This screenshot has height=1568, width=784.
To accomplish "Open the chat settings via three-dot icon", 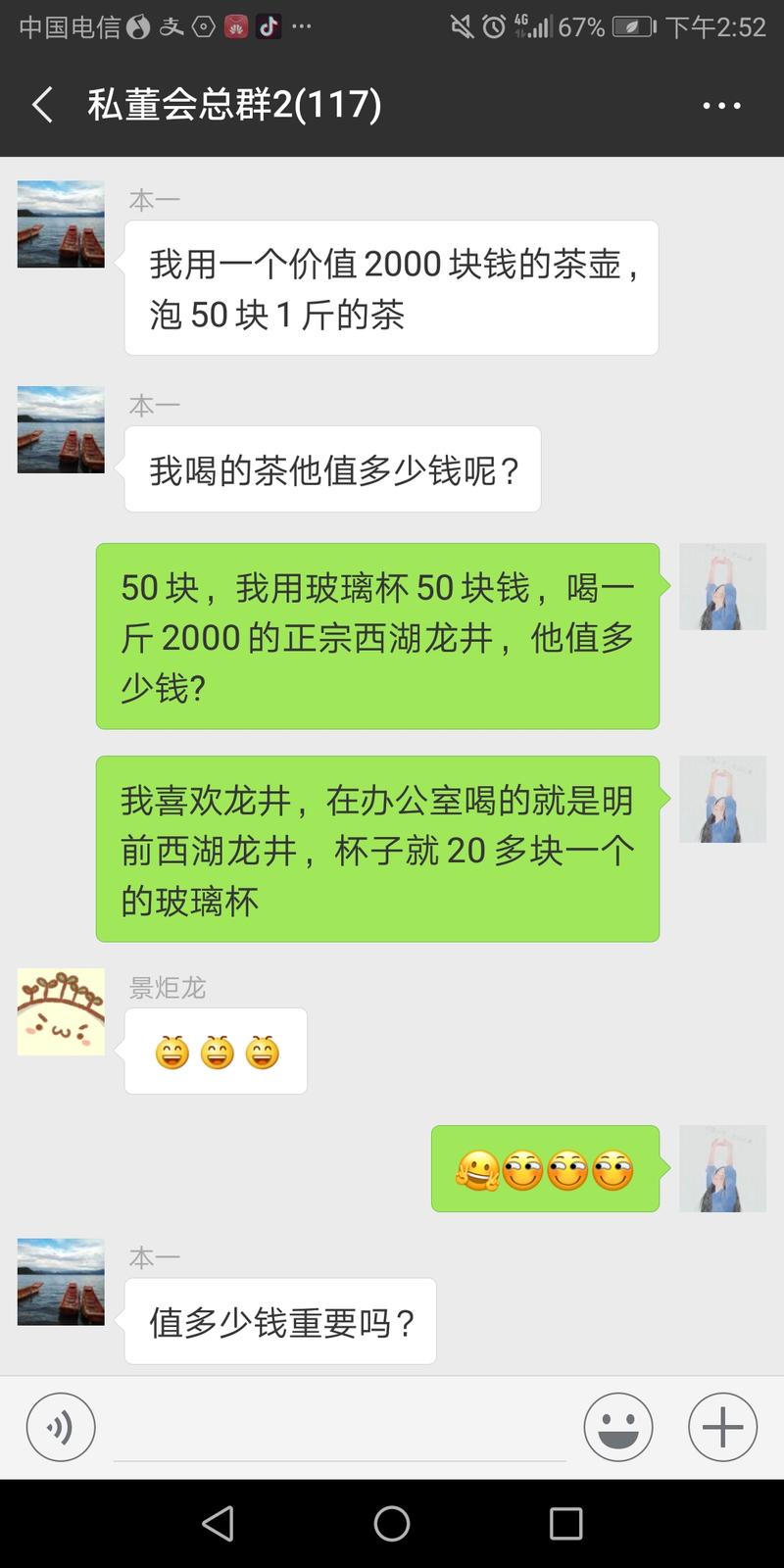I will pos(722,104).
